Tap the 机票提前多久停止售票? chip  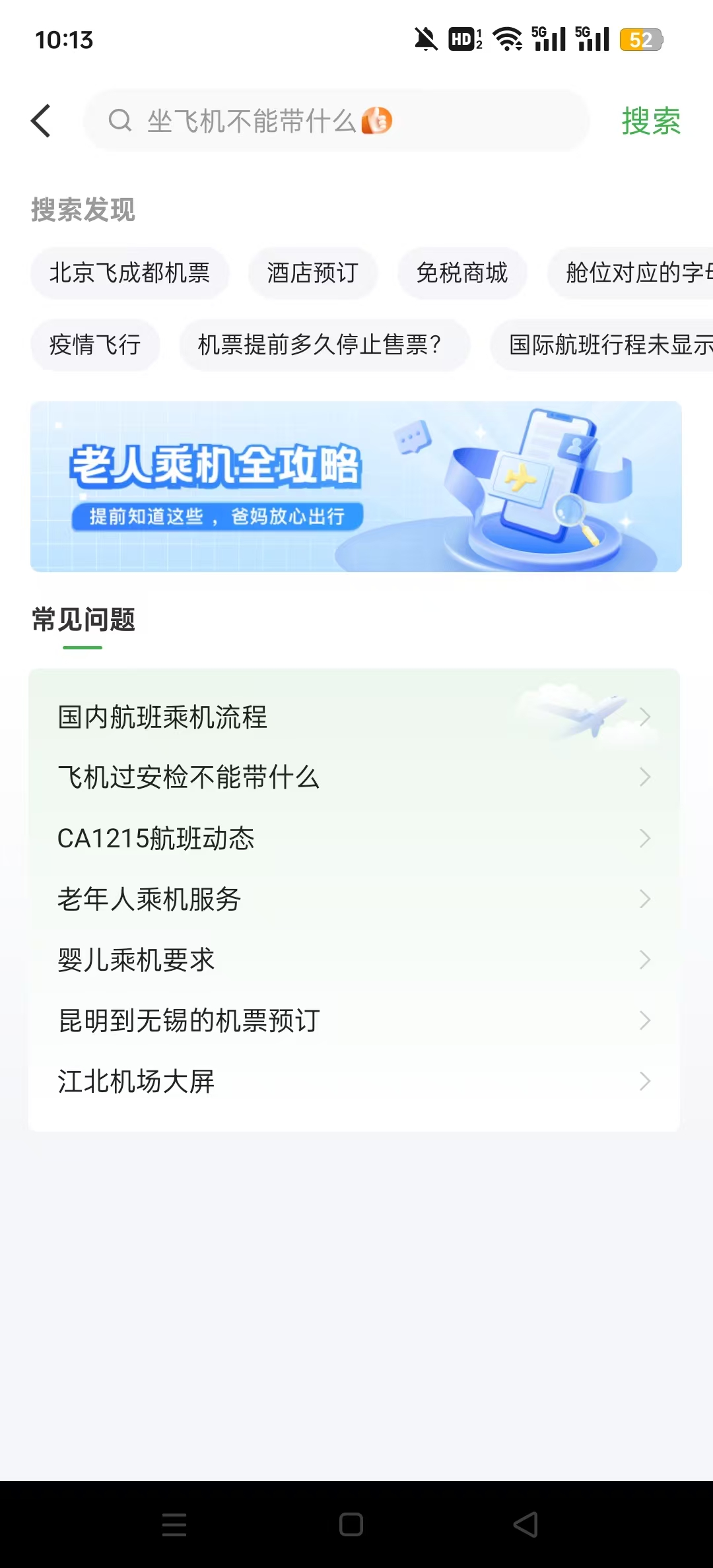[323, 344]
